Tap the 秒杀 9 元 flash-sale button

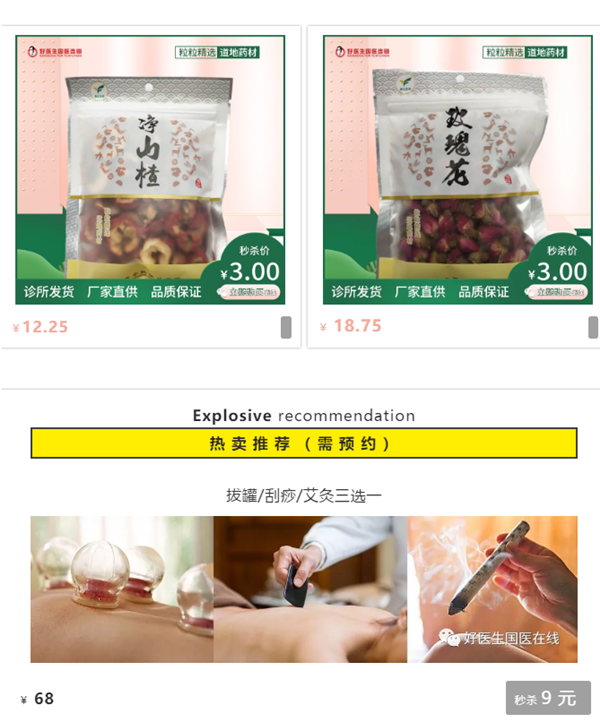pyautogui.click(x=547, y=698)
